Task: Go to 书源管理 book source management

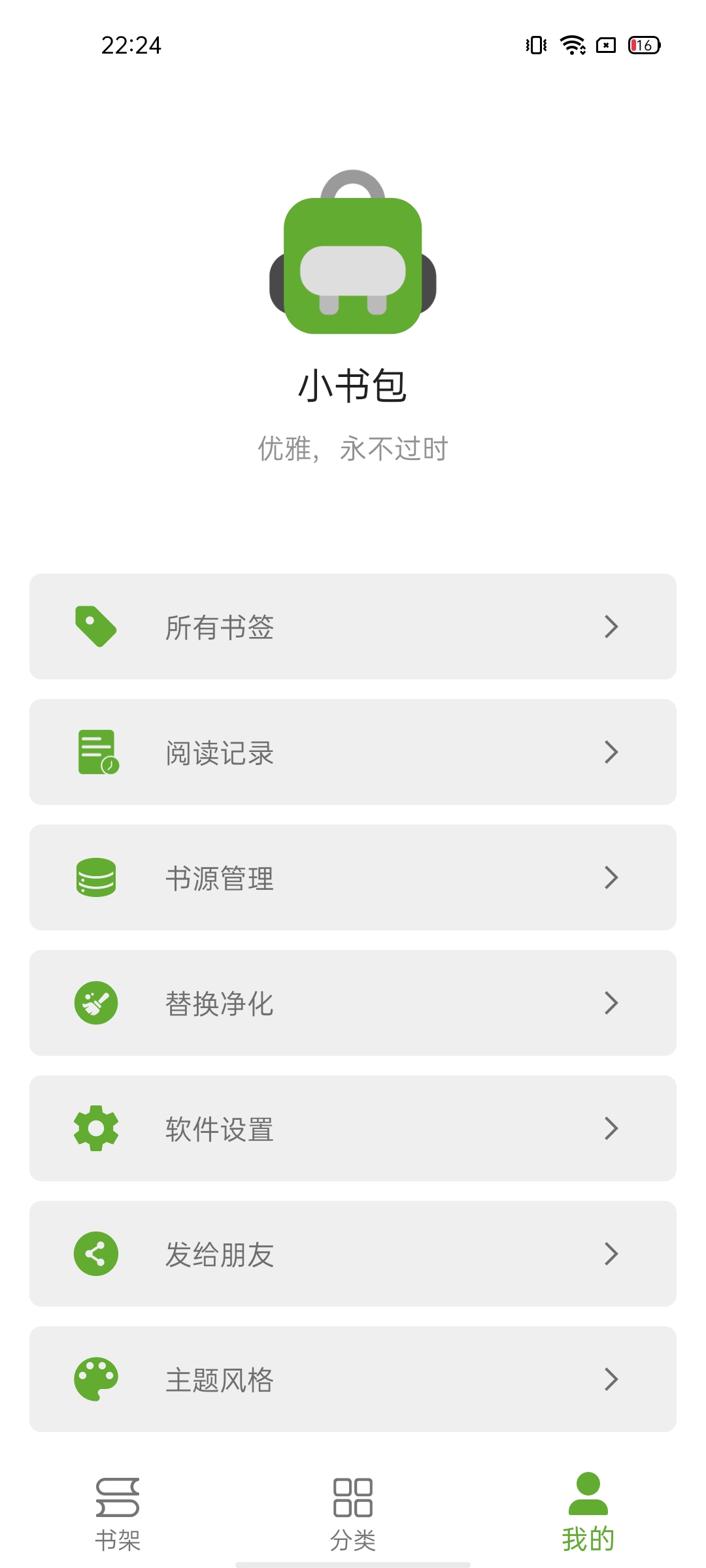Action: [x=353, y=877]
